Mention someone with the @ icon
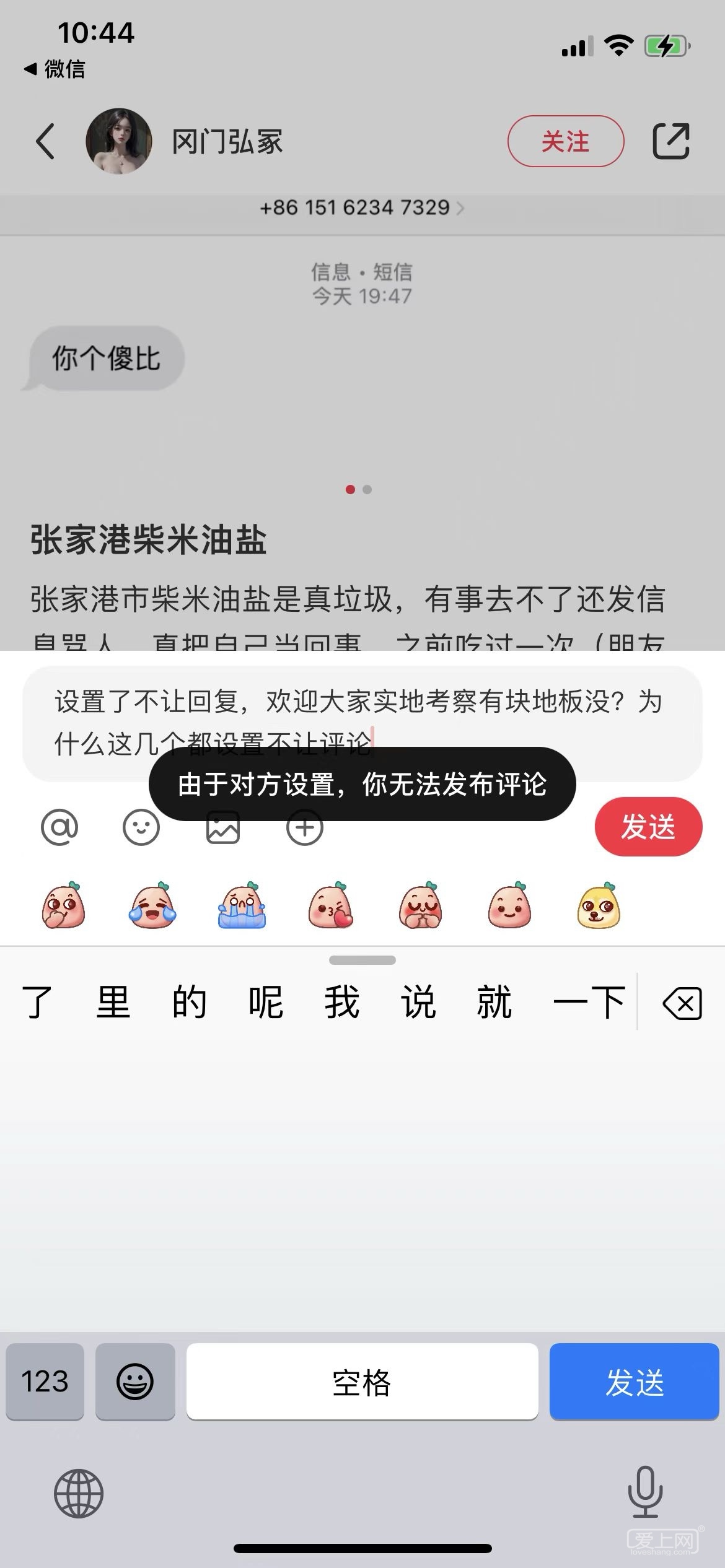 (59, 827)
